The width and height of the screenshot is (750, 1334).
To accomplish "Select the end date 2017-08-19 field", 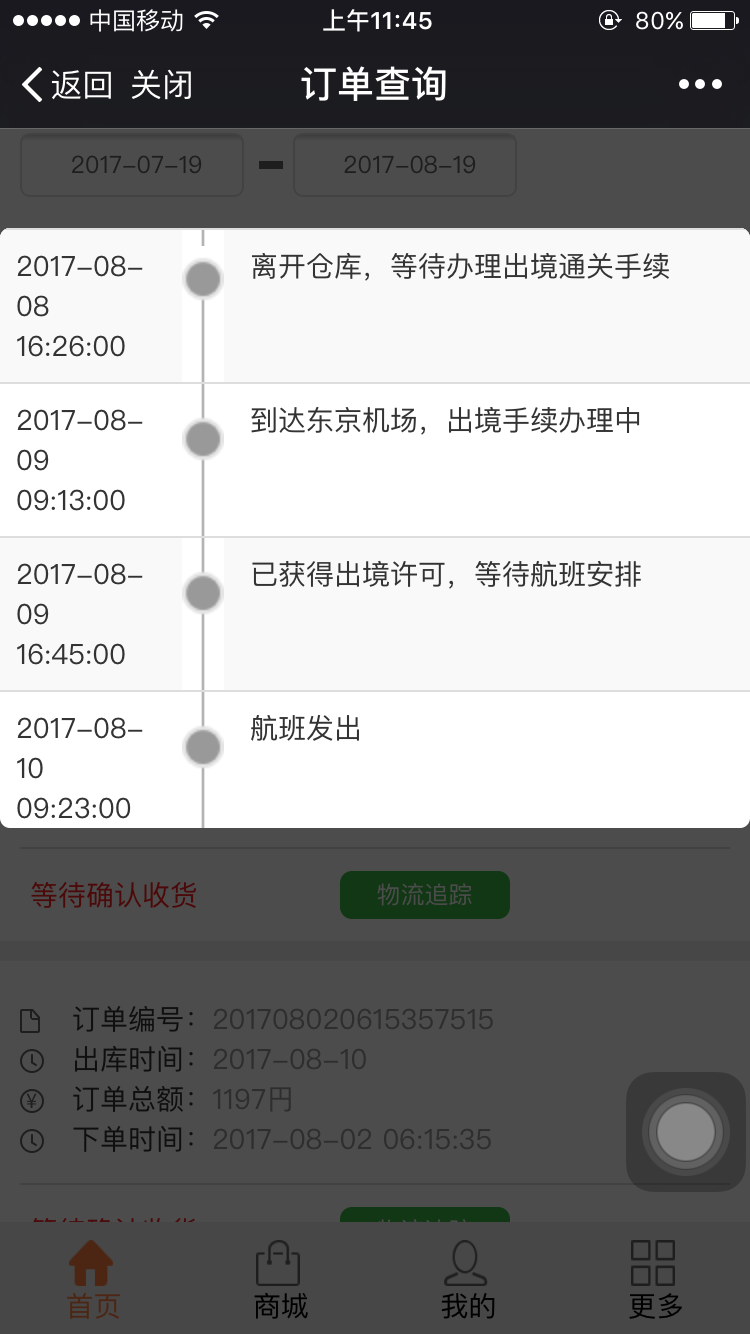I will pos(405,165).
